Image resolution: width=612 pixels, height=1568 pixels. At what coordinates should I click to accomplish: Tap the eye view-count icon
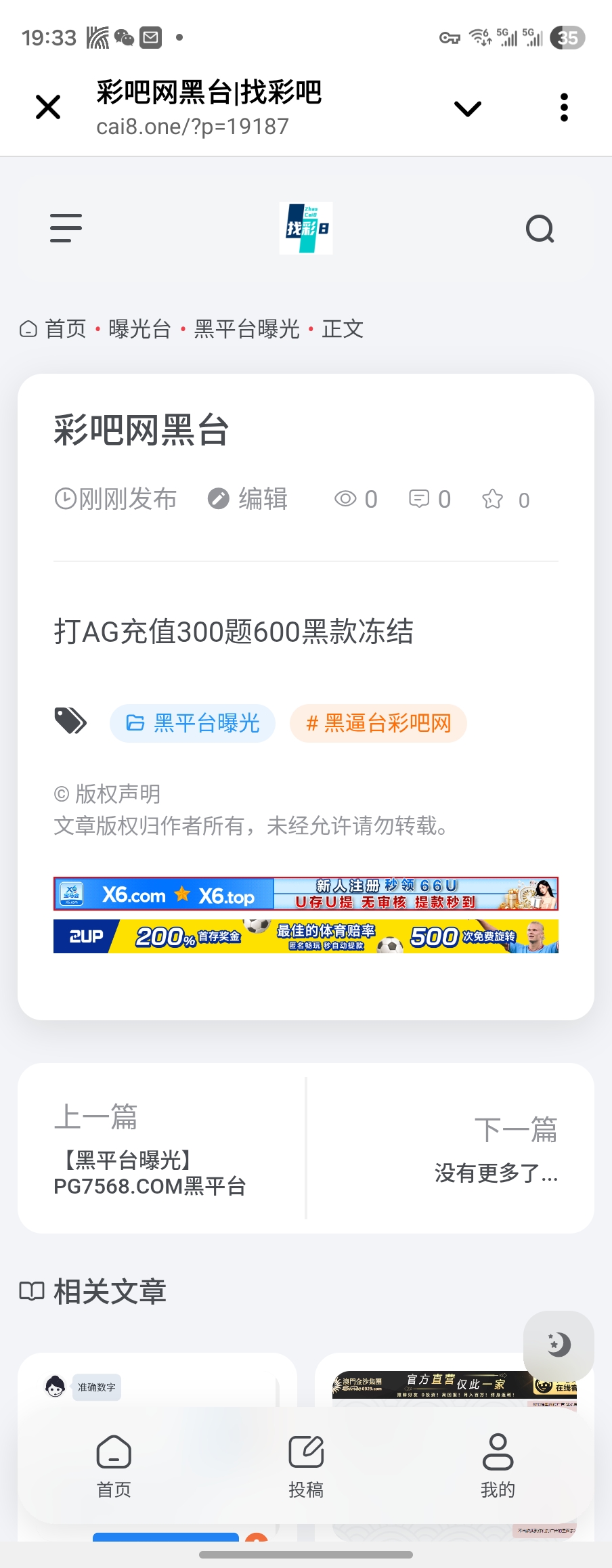click(347, 498)
